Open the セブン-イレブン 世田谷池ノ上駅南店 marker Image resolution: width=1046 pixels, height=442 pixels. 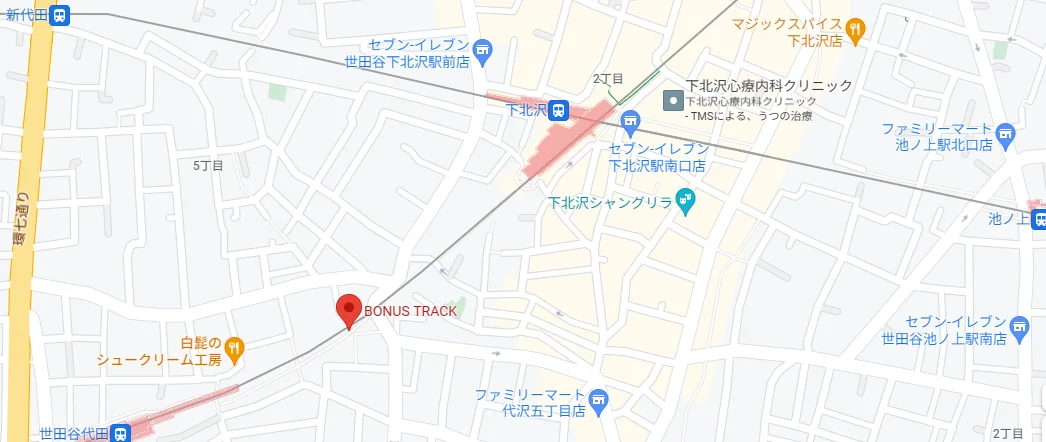click(x=1019, y=327)
